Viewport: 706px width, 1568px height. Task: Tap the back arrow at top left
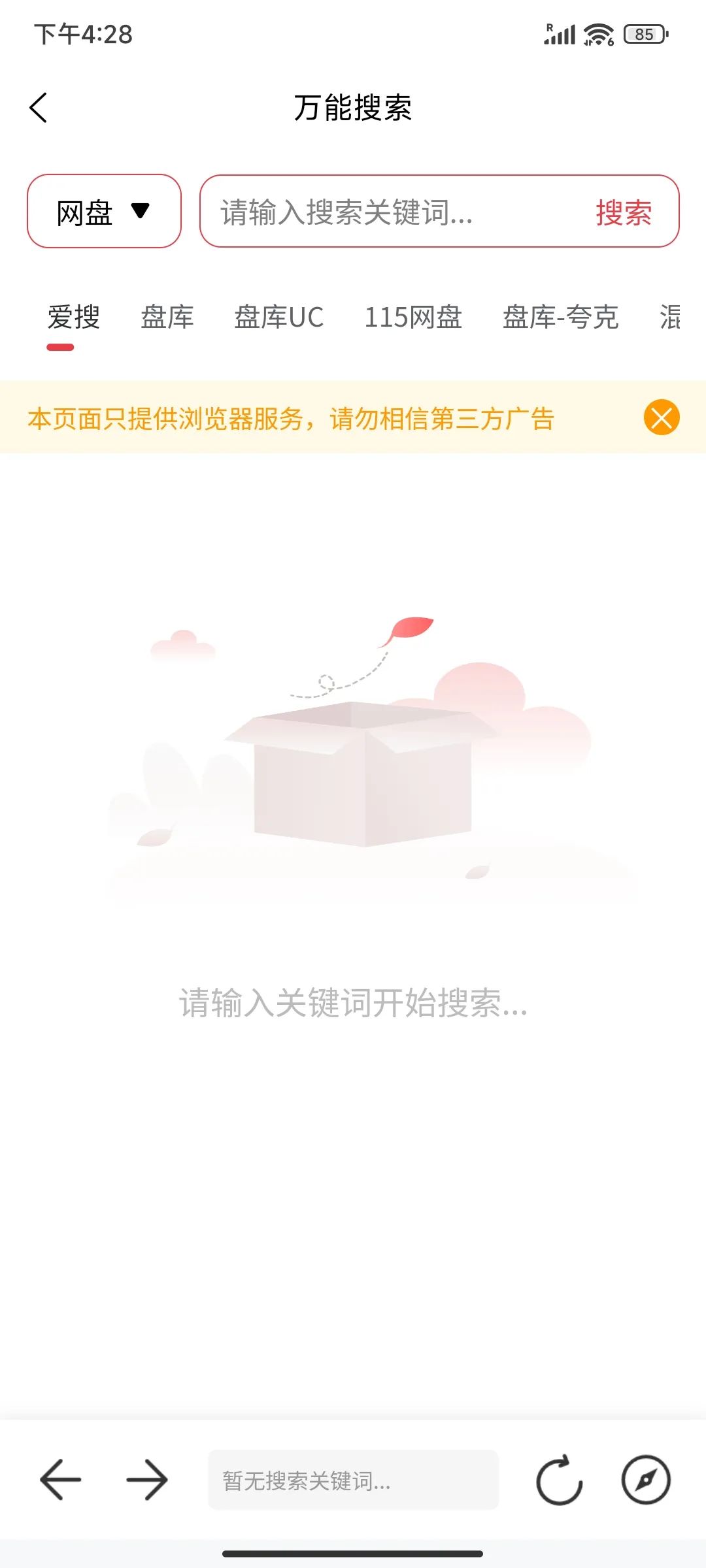39,108
